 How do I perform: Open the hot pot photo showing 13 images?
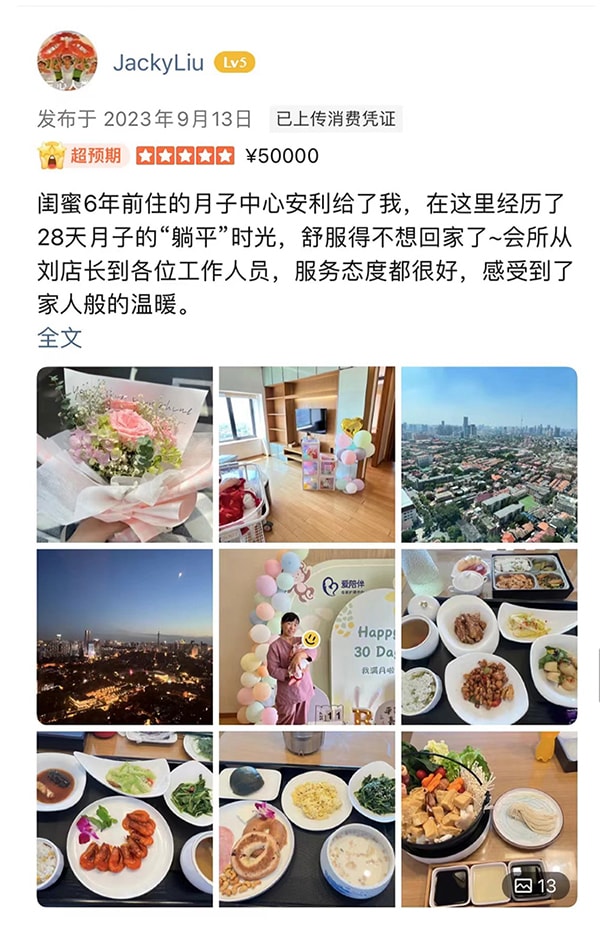[489, 819]
